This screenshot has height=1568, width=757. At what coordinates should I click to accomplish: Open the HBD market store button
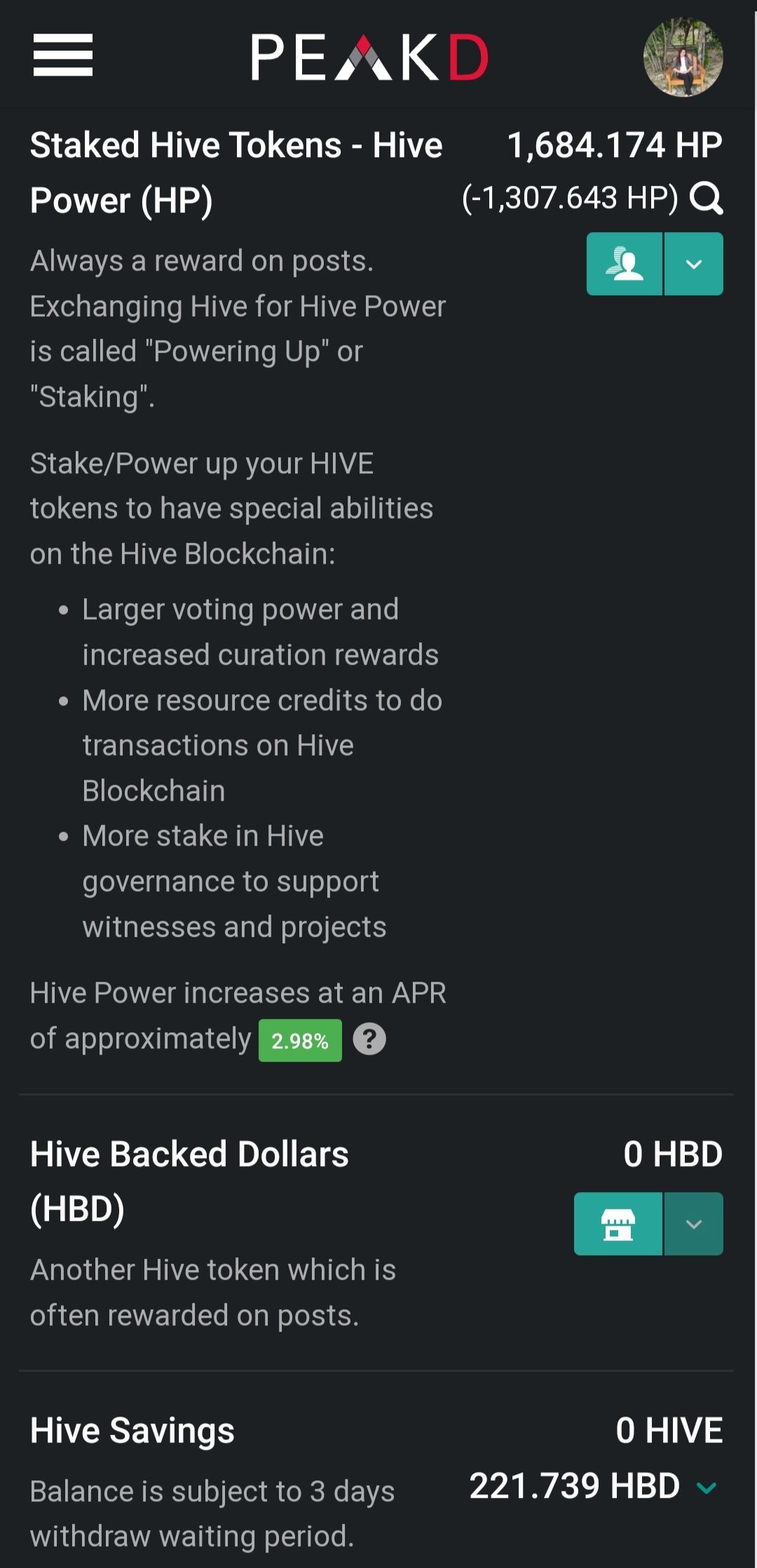click(618, 1224)
